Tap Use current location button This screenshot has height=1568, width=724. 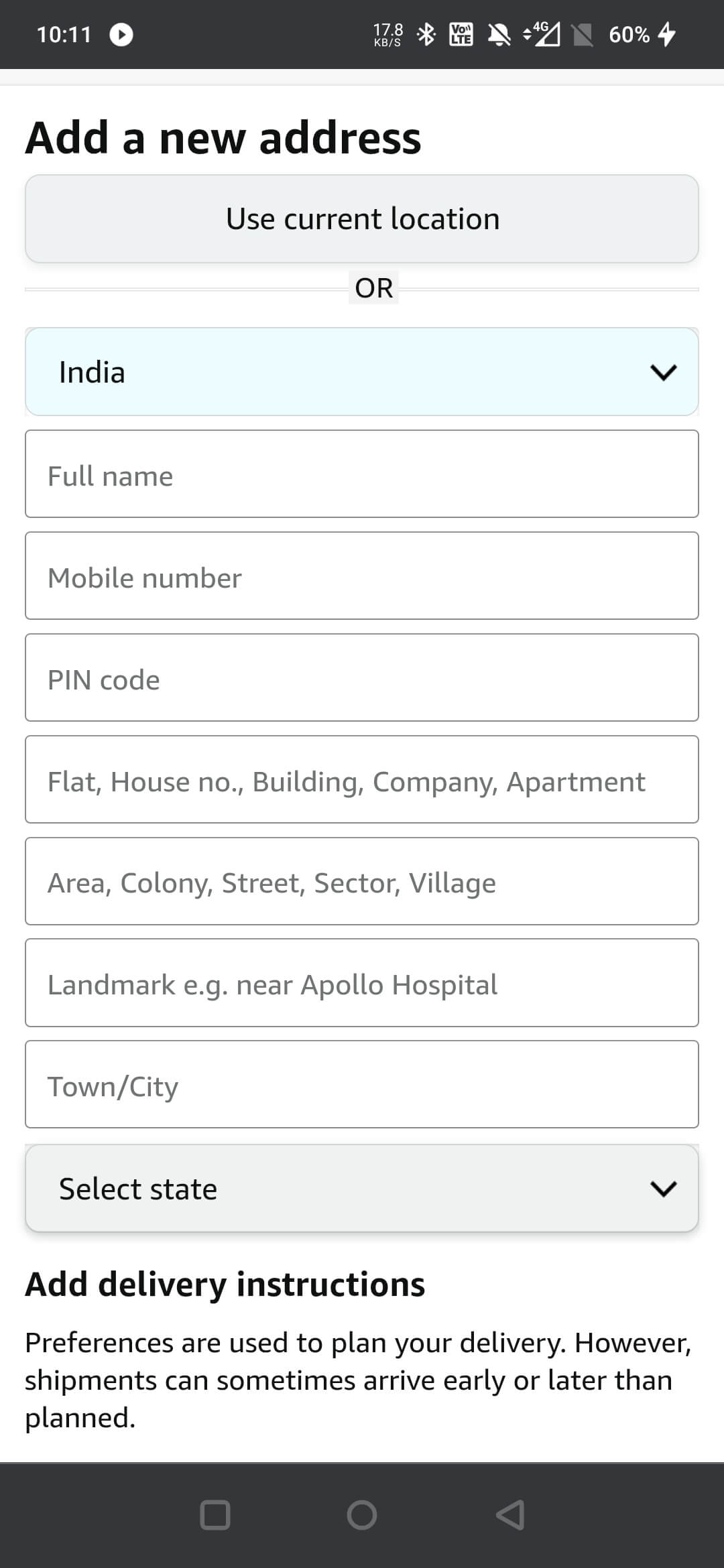pyautogui.click(x=362, y=218)
